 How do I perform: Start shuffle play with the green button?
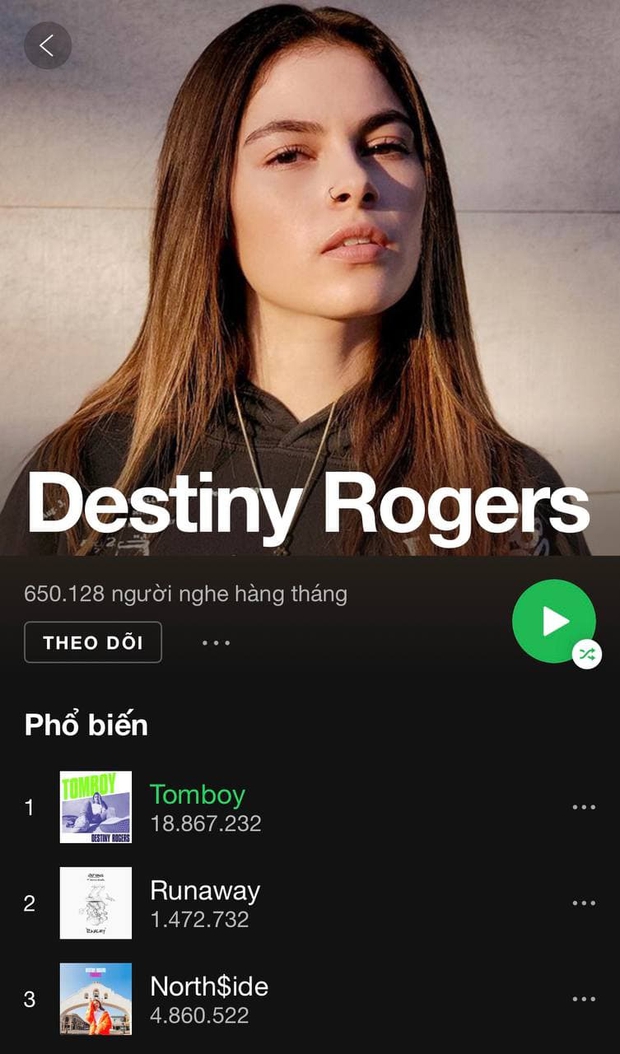[x=554, y=622]
